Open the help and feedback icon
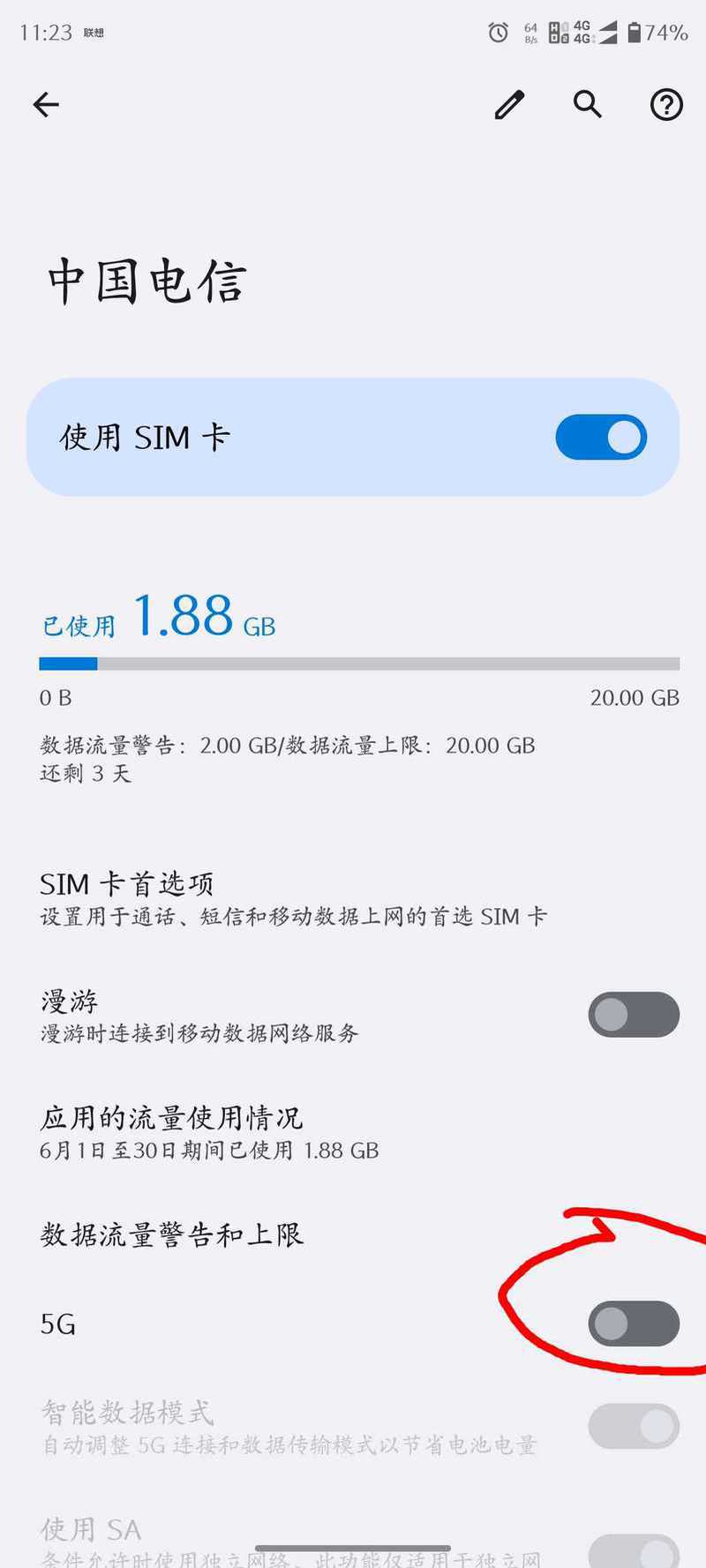 [666, 105]
